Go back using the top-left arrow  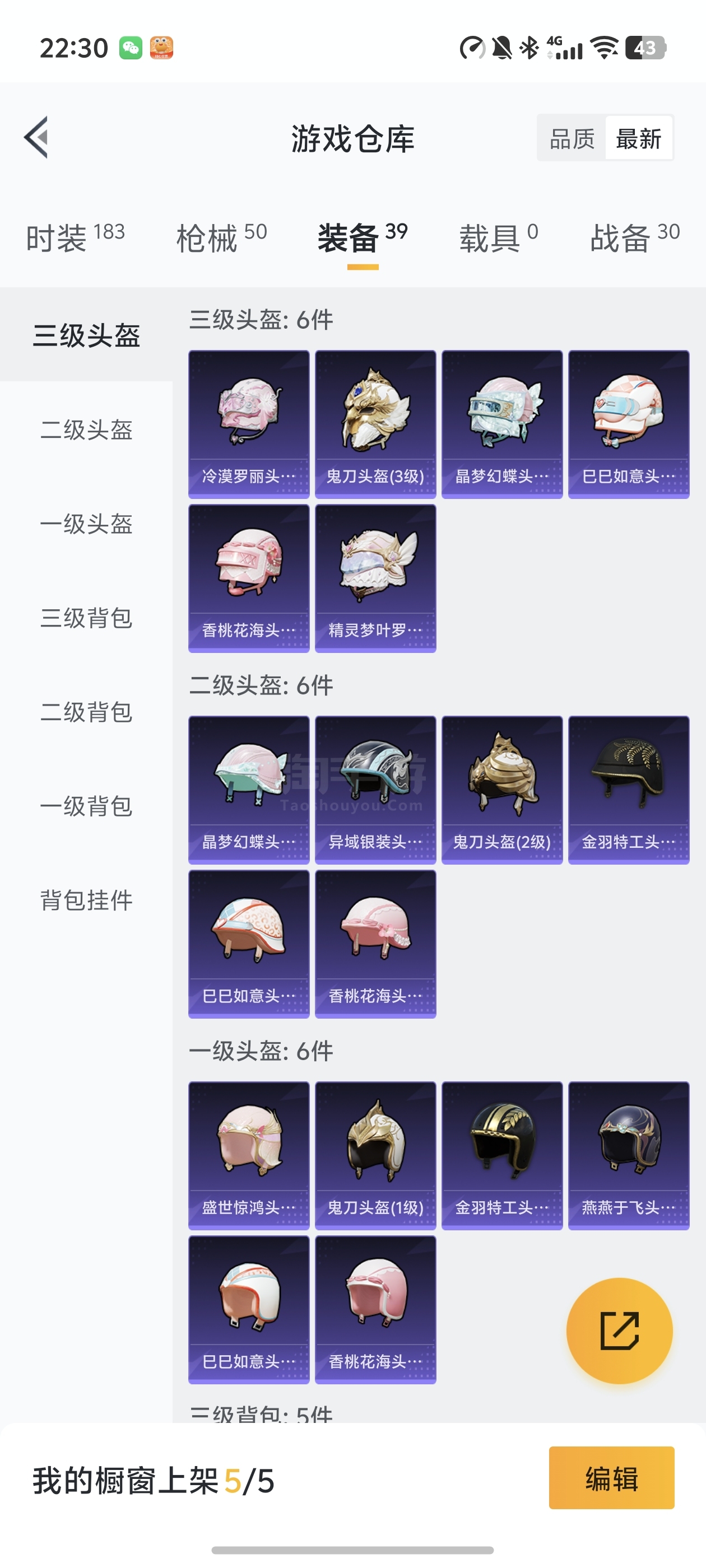(36, 138)
